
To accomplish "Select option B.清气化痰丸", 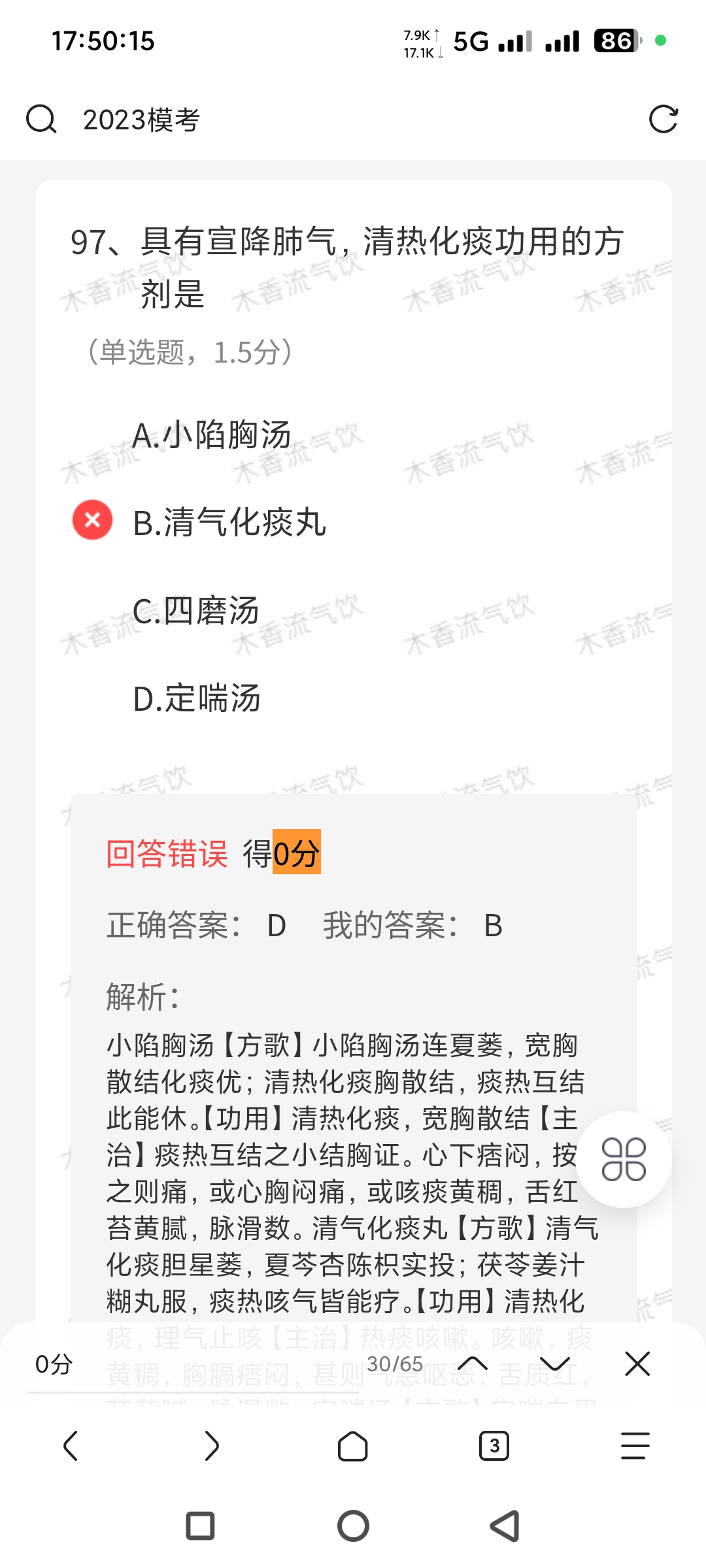I will [x=229, y=523].
